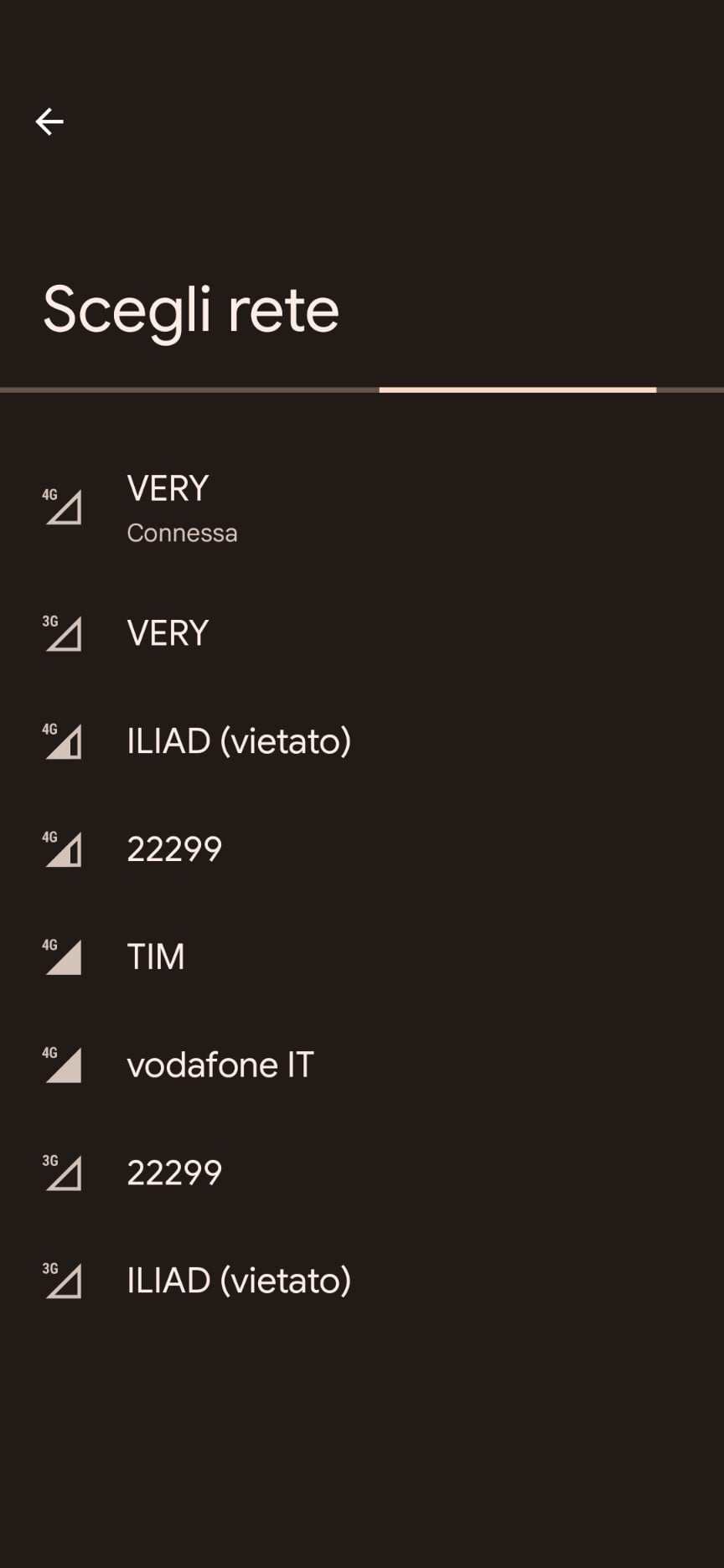Screen dimensions: 724x1568
Task: Select the ILIAD (vietato) 4G network
Action: click(362, 741)
